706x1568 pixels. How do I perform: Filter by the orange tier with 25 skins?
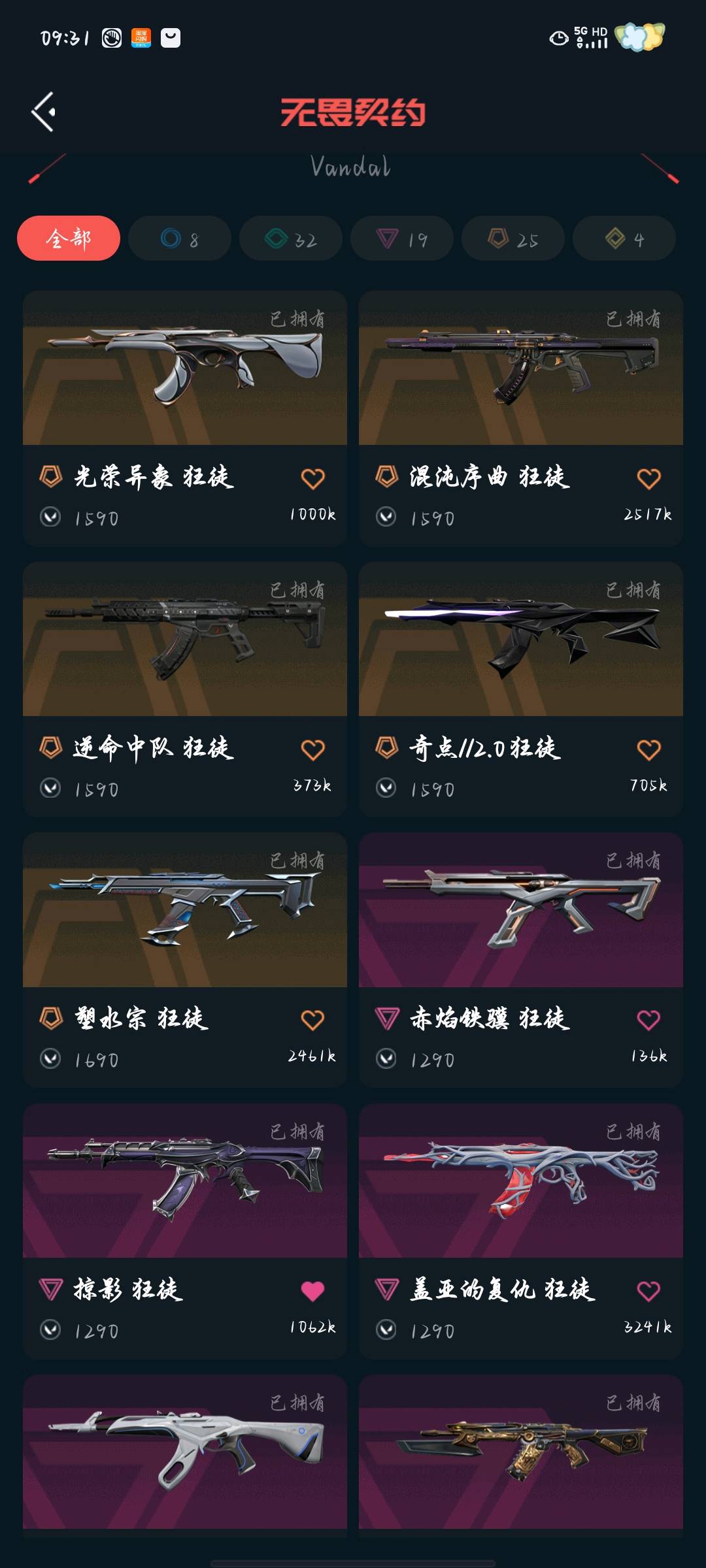(x=513, y=238)
